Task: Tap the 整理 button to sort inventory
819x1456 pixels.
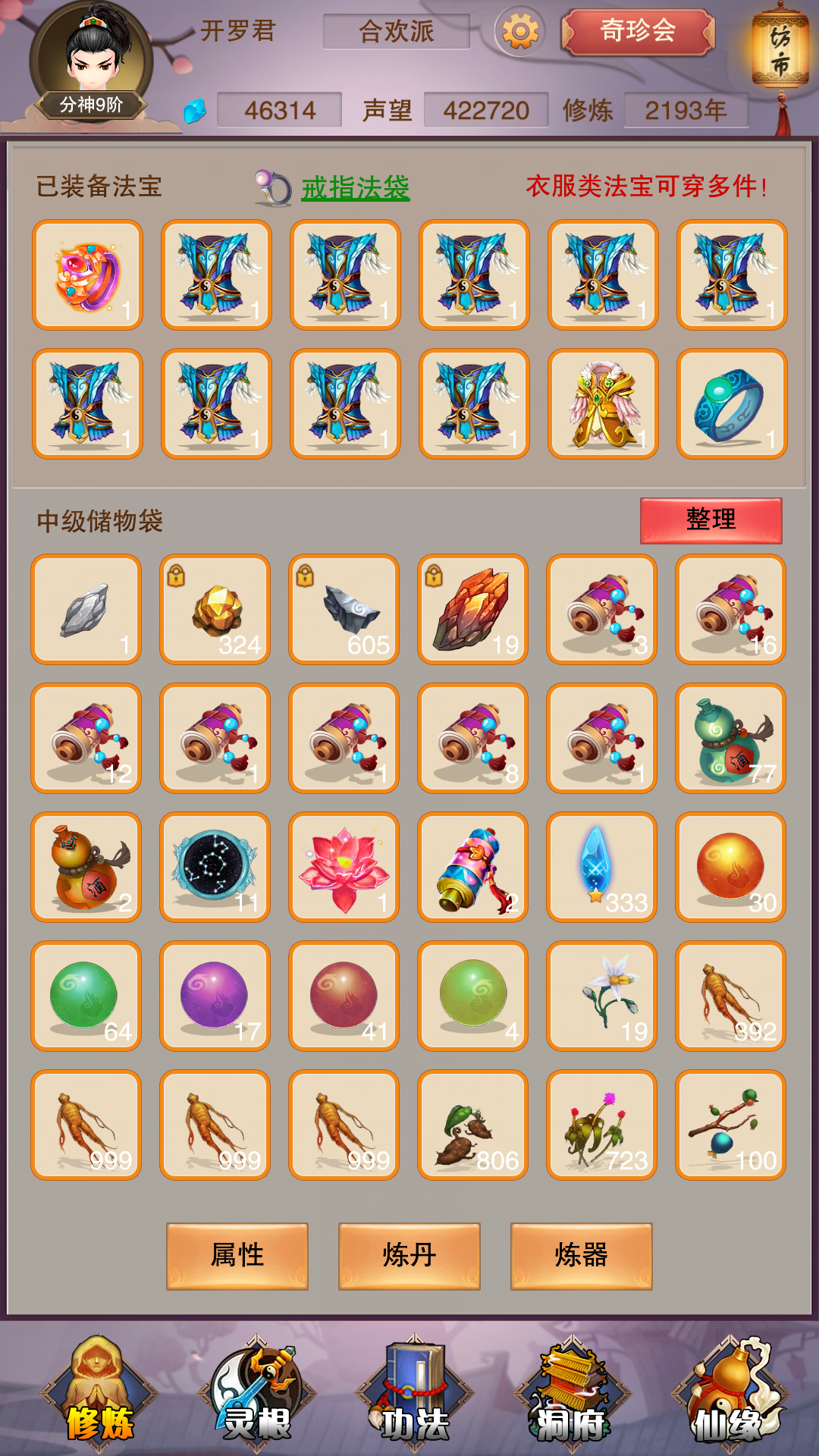Action: tap(711, 520)
